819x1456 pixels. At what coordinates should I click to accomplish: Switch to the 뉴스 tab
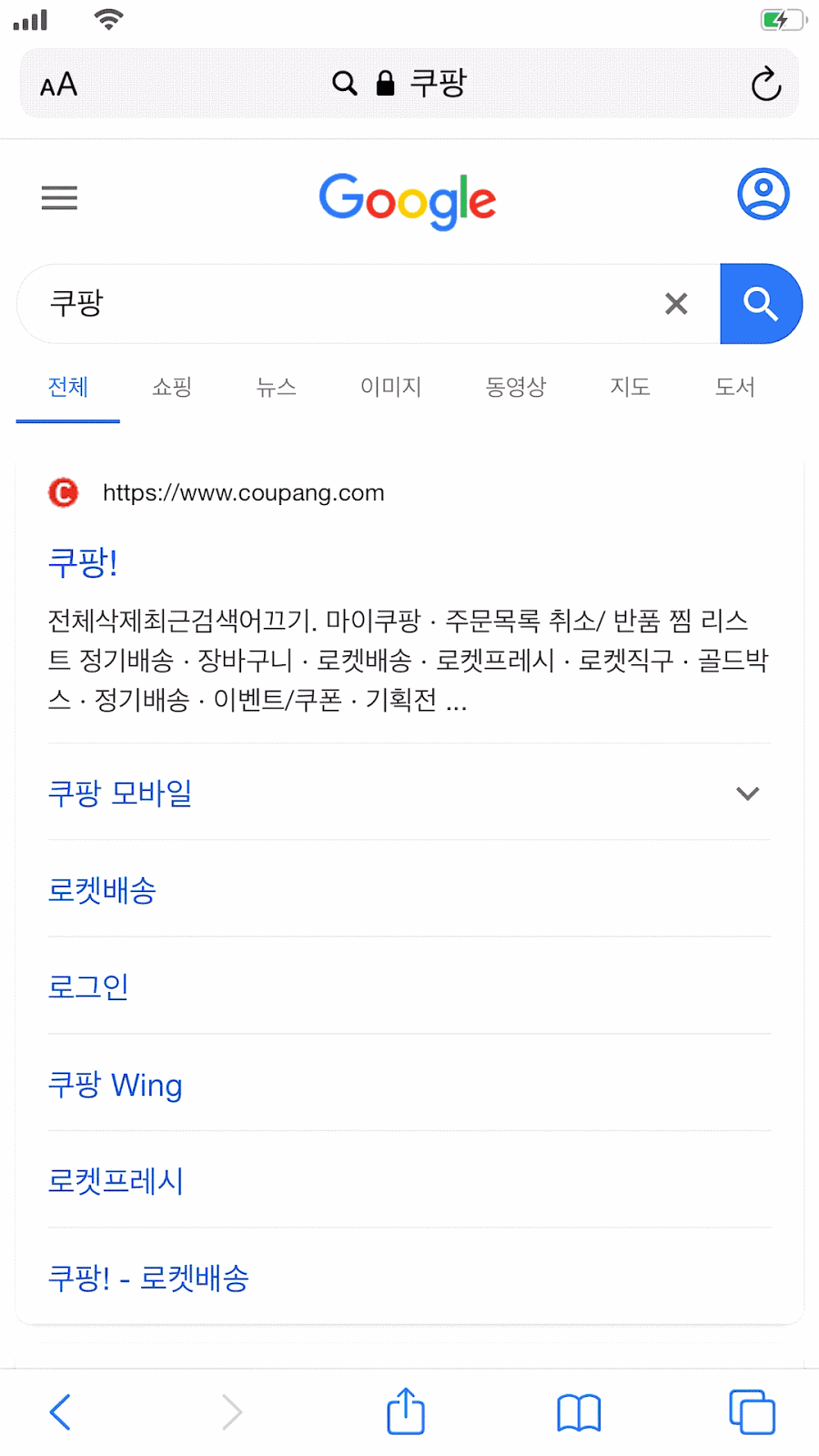(x=277, y=387)
